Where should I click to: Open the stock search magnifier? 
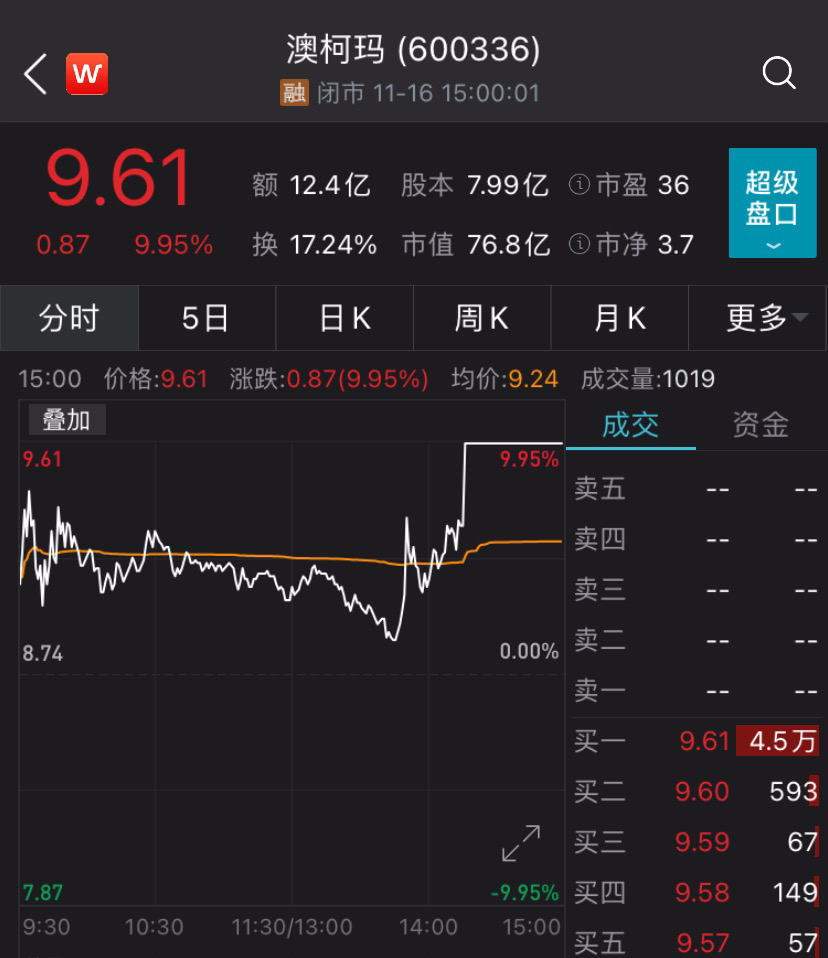click(x=778, y=73)
